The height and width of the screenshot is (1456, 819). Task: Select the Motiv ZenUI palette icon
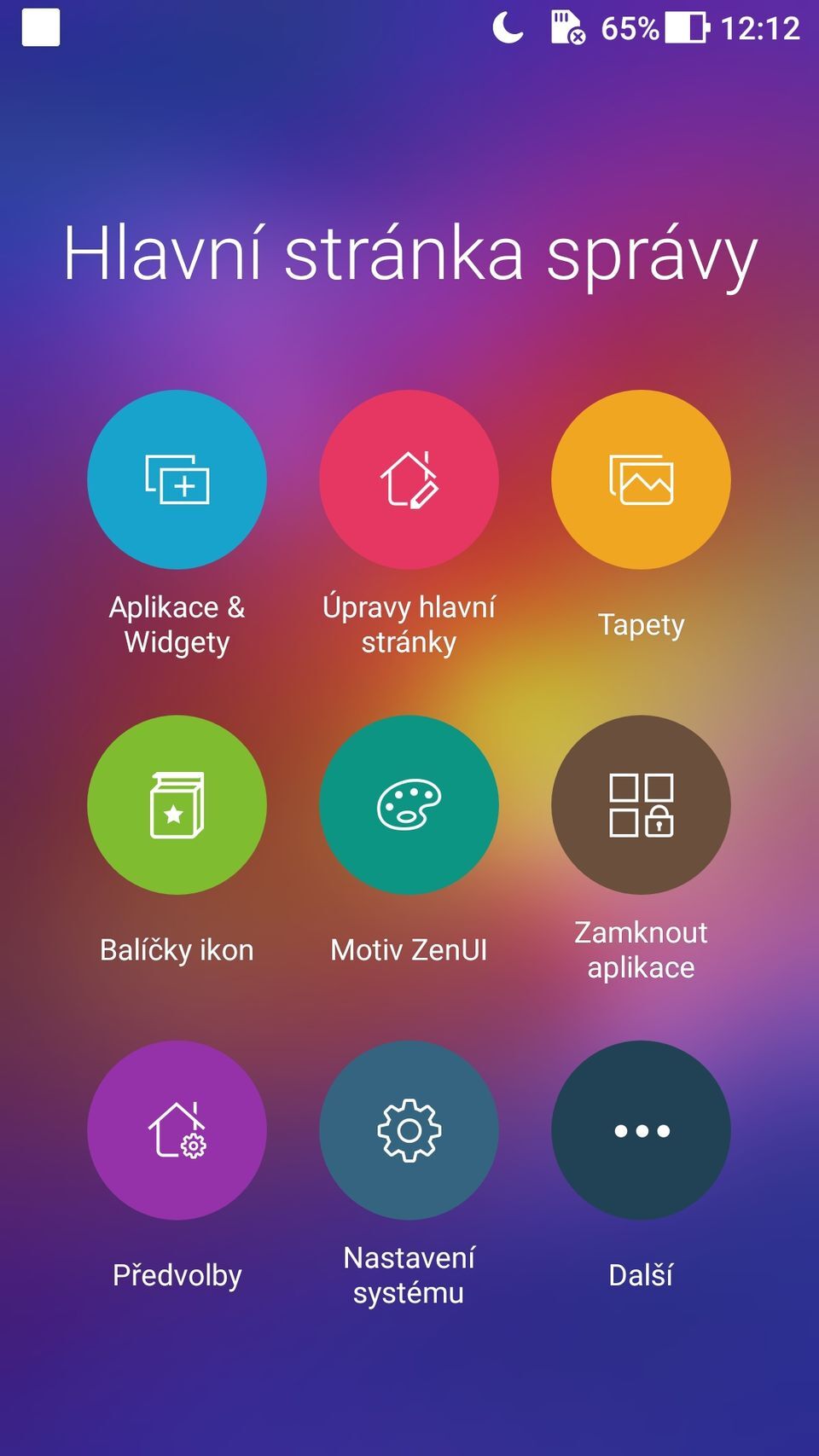(x=409, y=804)
